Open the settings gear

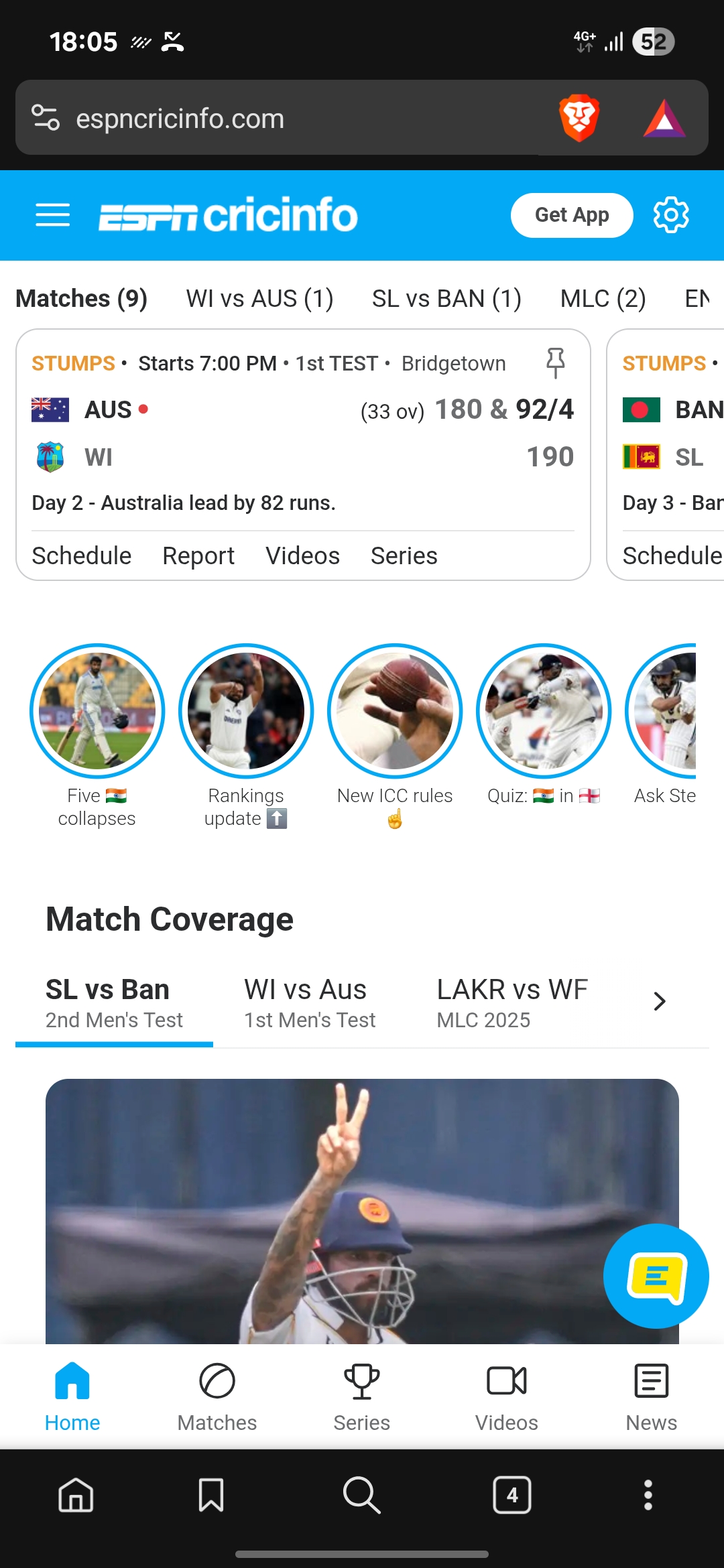[671, 215]
